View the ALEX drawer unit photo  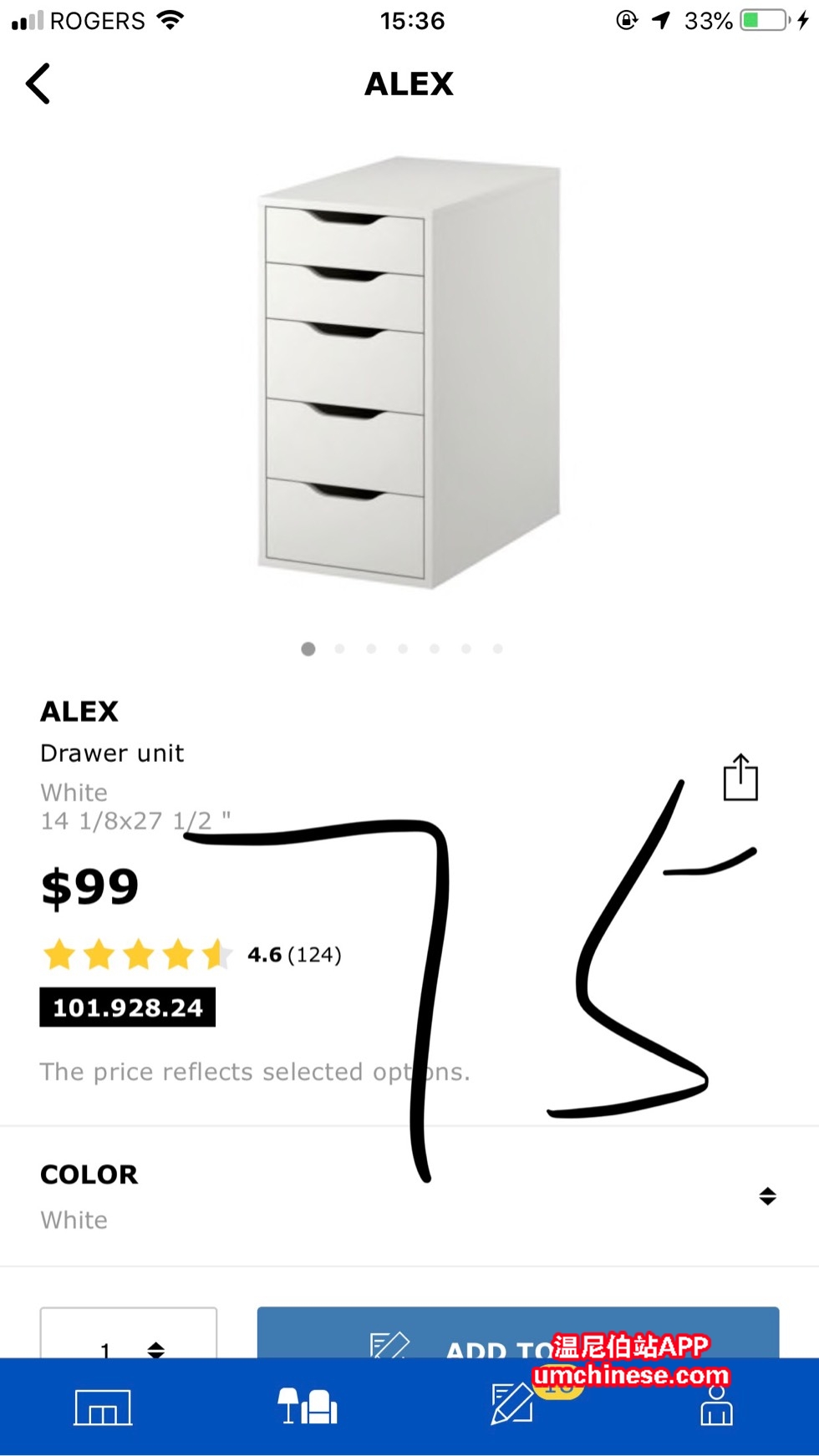pos(408,372)
